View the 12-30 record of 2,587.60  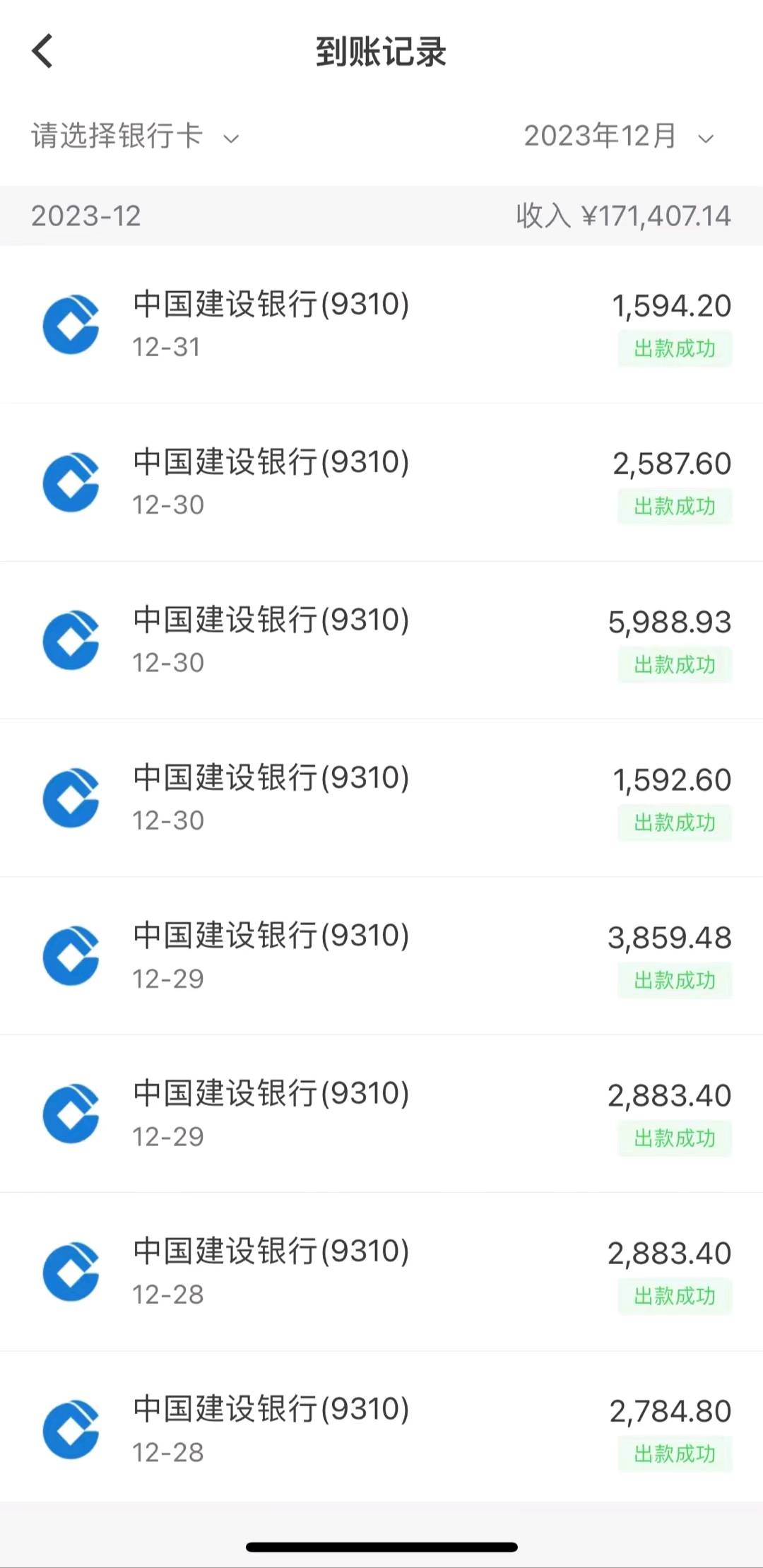coord(381,483)
